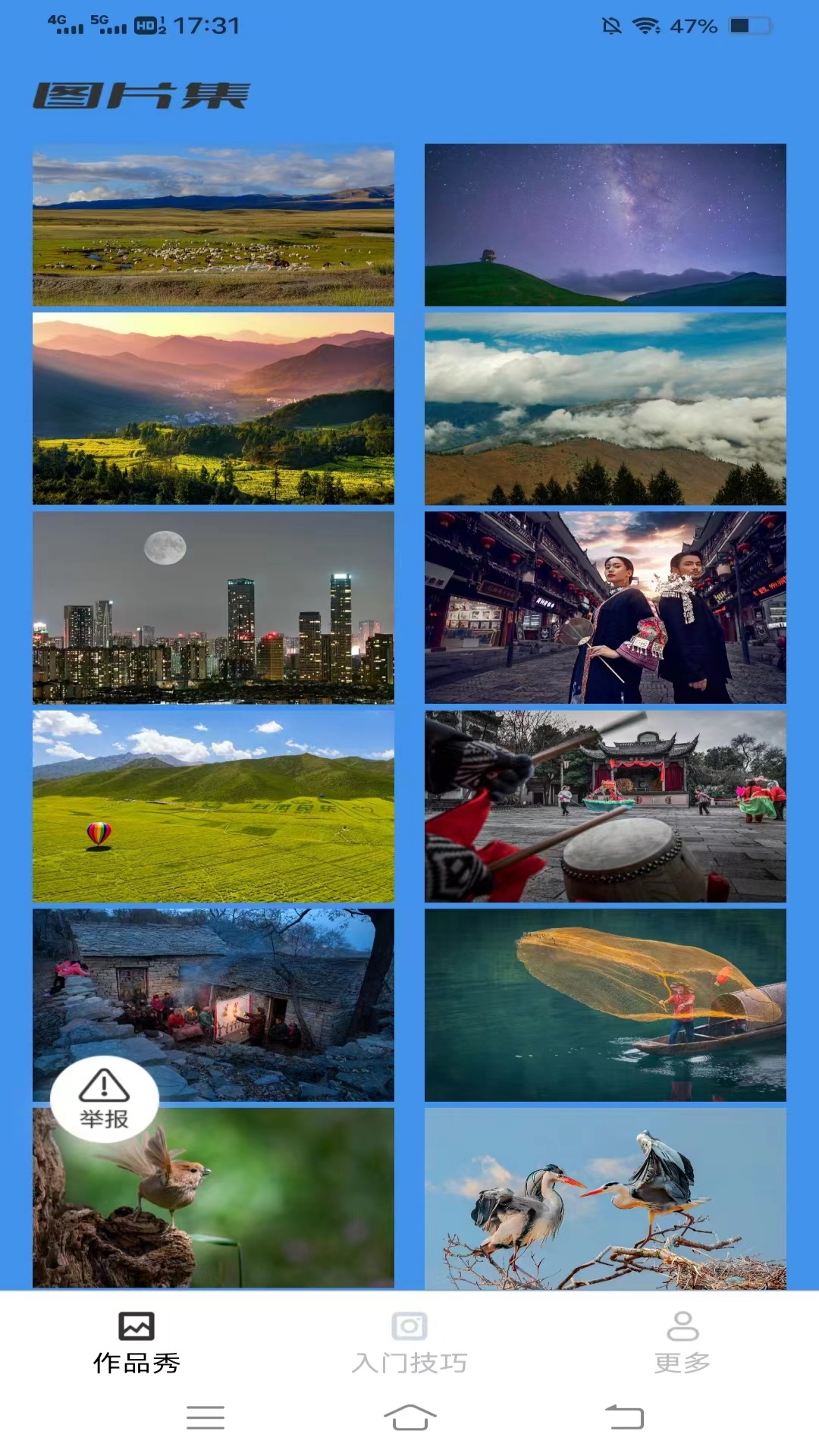Open the 更多 tab
819x1456 pixels.
(682, 1343)
